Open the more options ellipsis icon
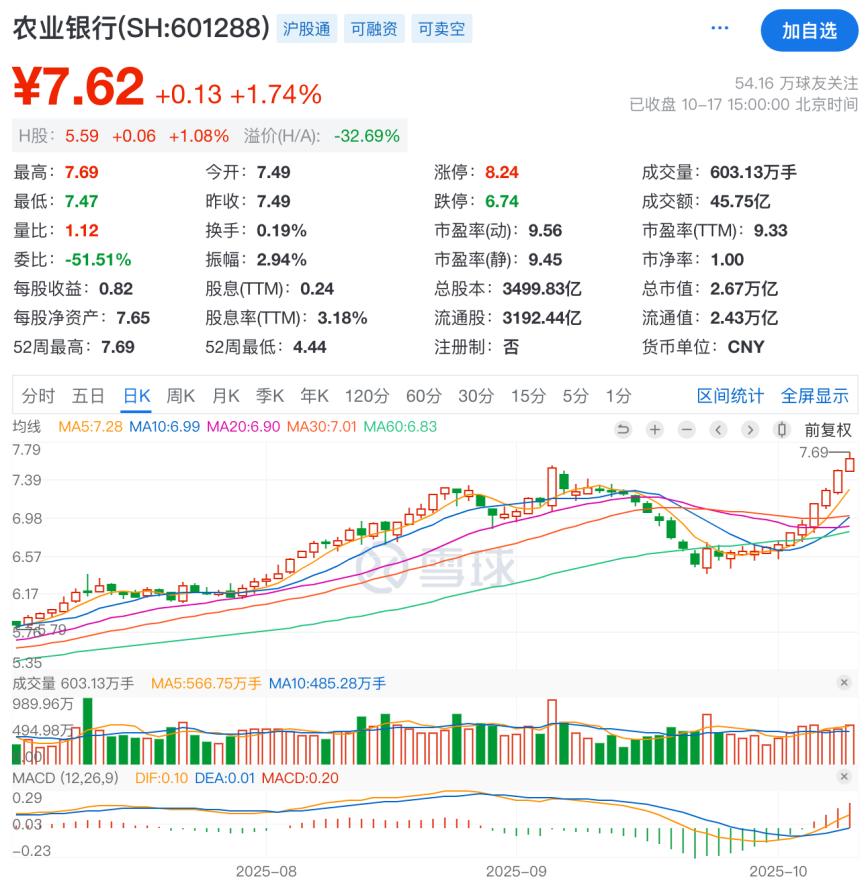 [x=719, y=27]
